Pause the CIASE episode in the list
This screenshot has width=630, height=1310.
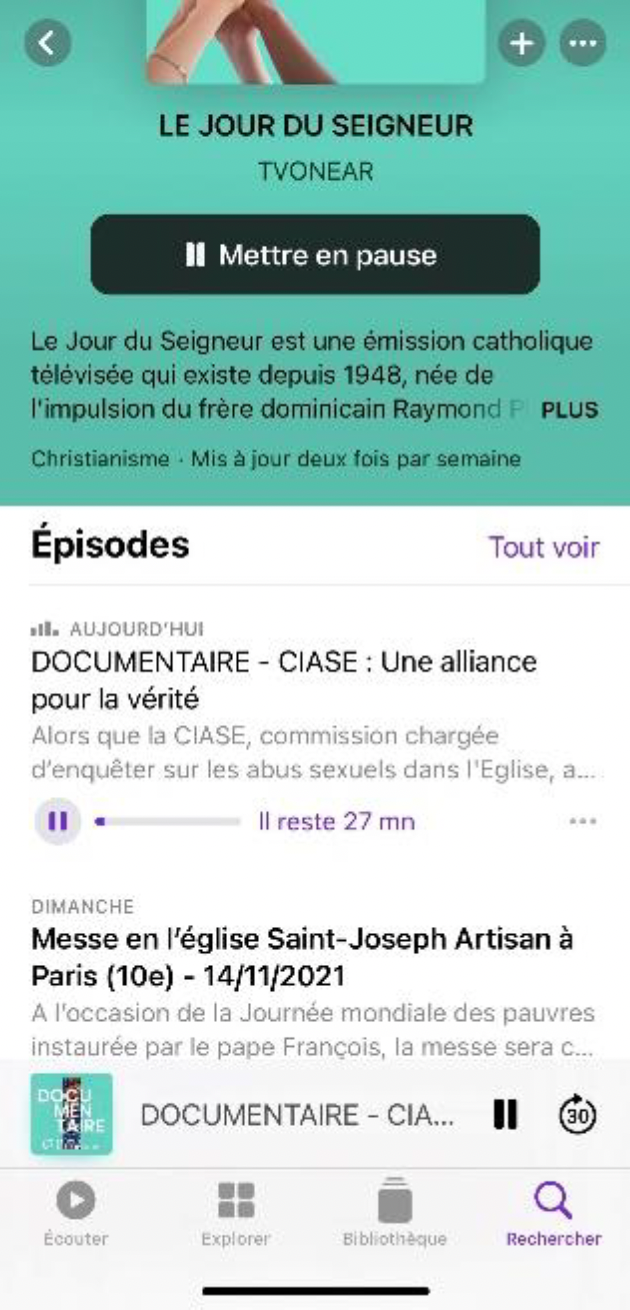pyautogui.click(x=58, y=822)
